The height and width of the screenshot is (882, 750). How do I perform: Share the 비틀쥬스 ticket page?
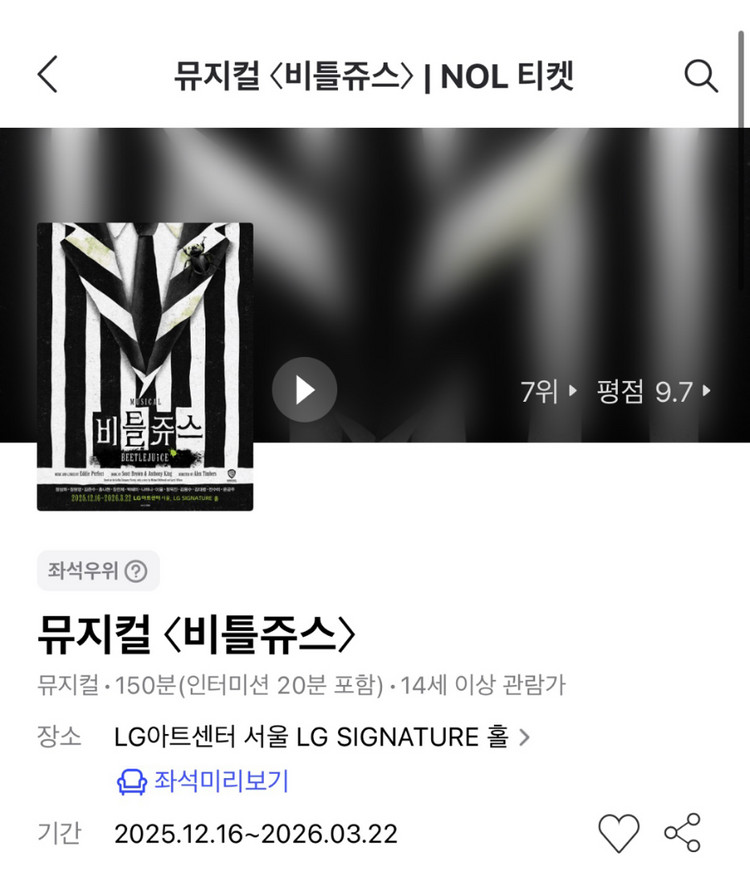point(682,833)
